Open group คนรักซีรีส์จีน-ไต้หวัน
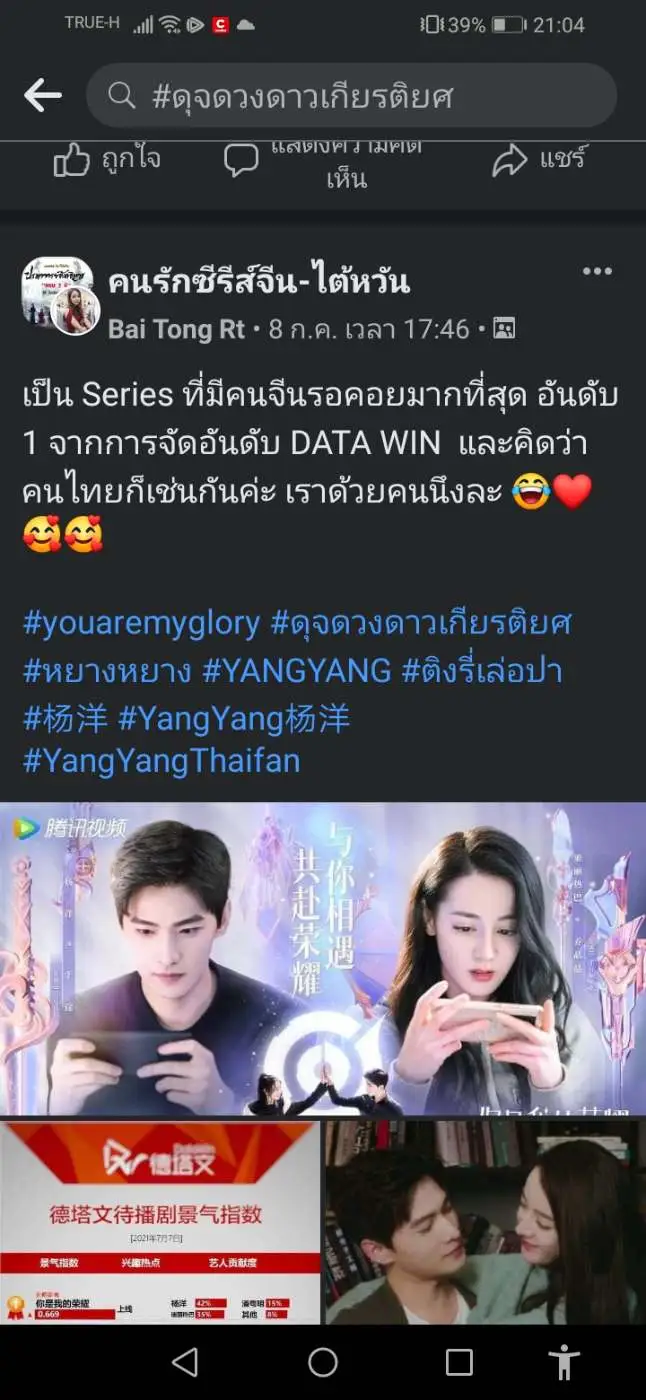646x1400 pixels. coord(259,282)
